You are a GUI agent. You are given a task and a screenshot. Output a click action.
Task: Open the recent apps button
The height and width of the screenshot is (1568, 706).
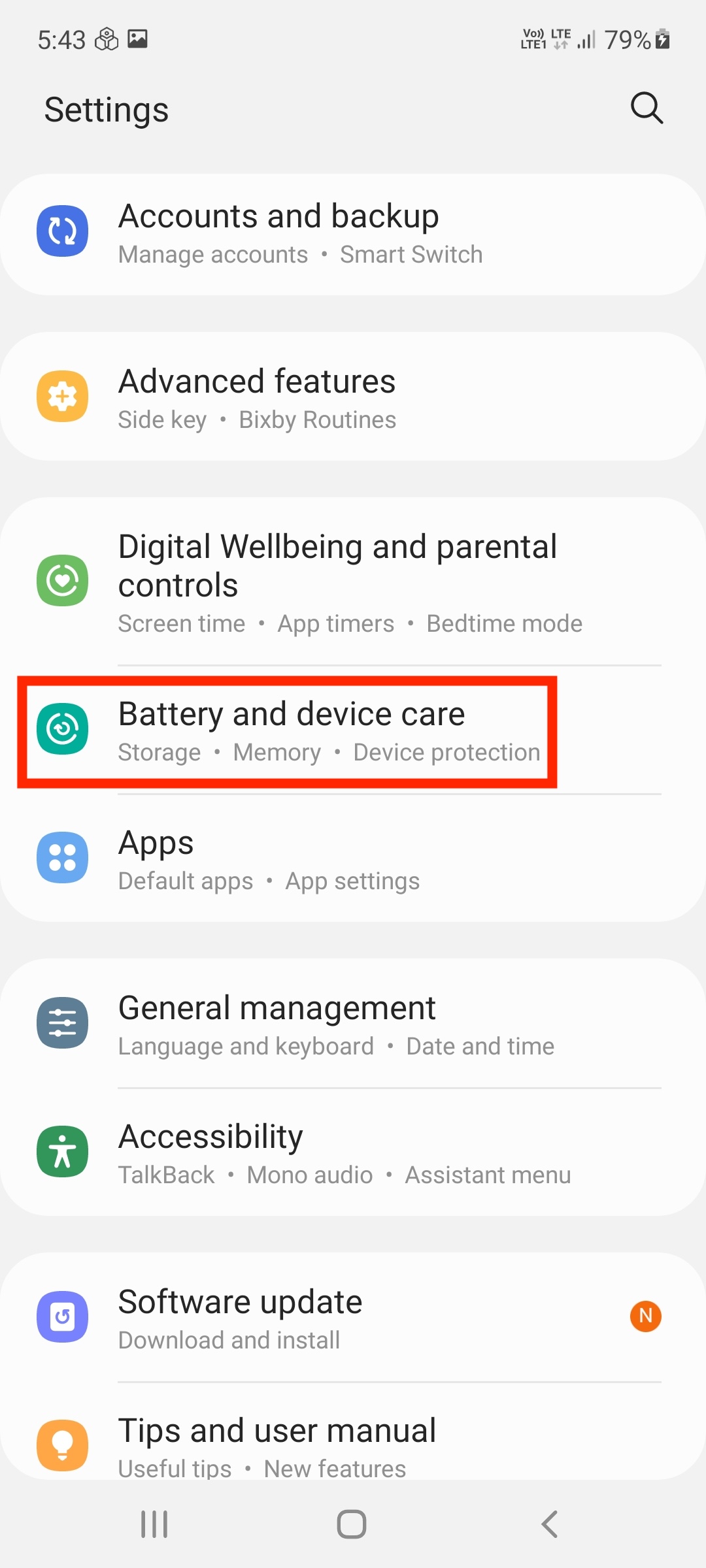(x=154, y=1524)
